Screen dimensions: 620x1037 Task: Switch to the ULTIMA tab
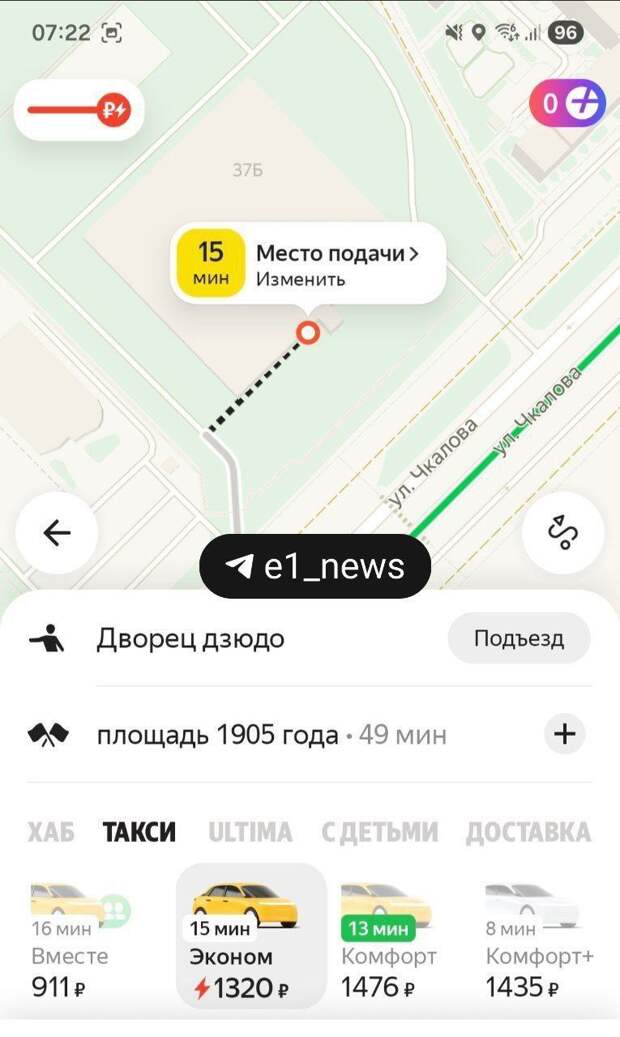tap(250, 831)
